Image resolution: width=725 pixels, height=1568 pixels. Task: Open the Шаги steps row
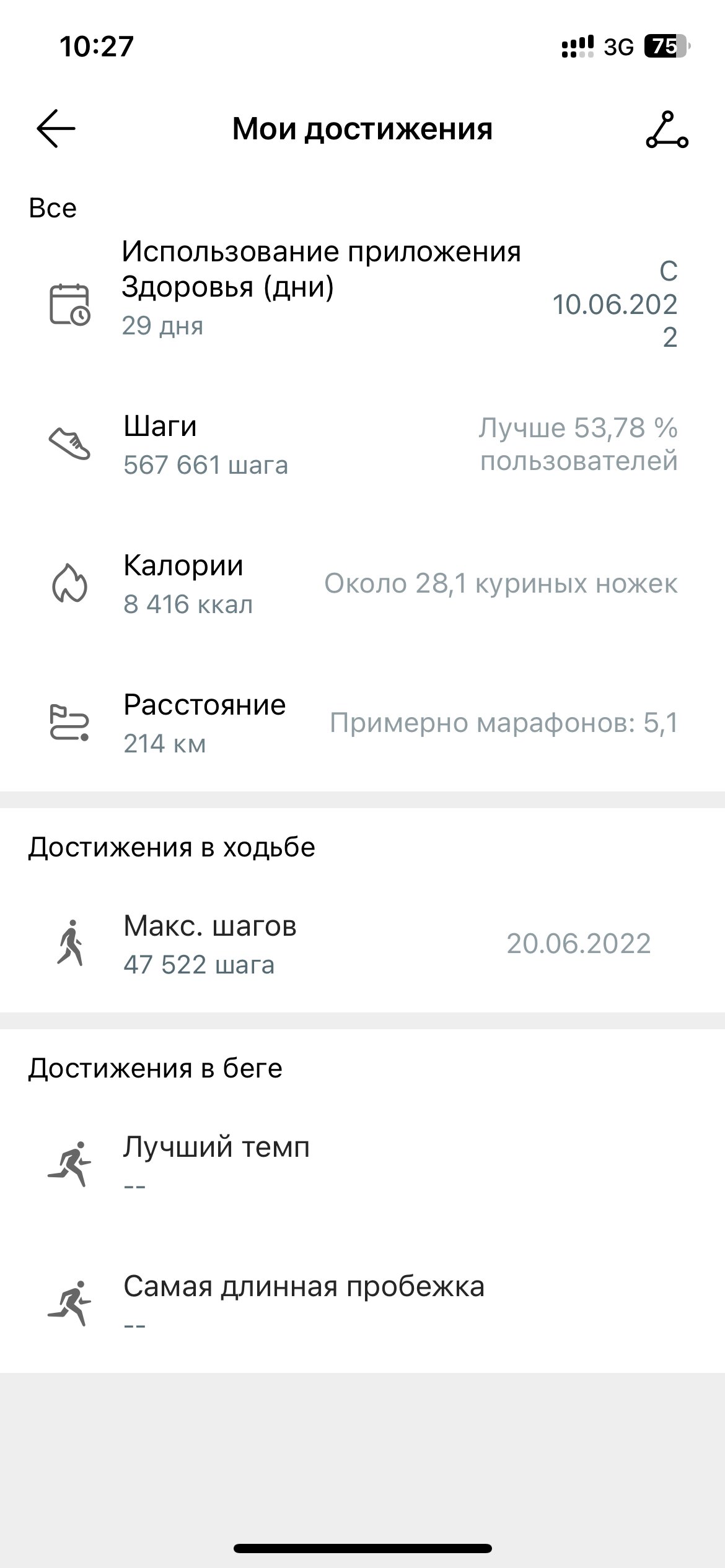(x=362, y=445)
